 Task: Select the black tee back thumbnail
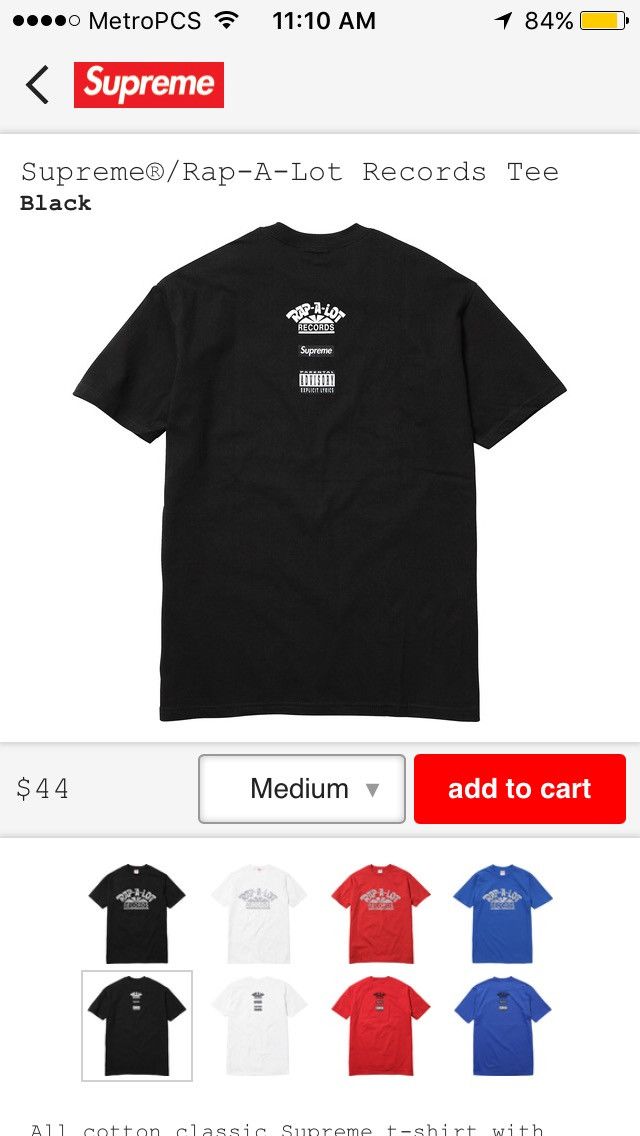coord(137,1025)
